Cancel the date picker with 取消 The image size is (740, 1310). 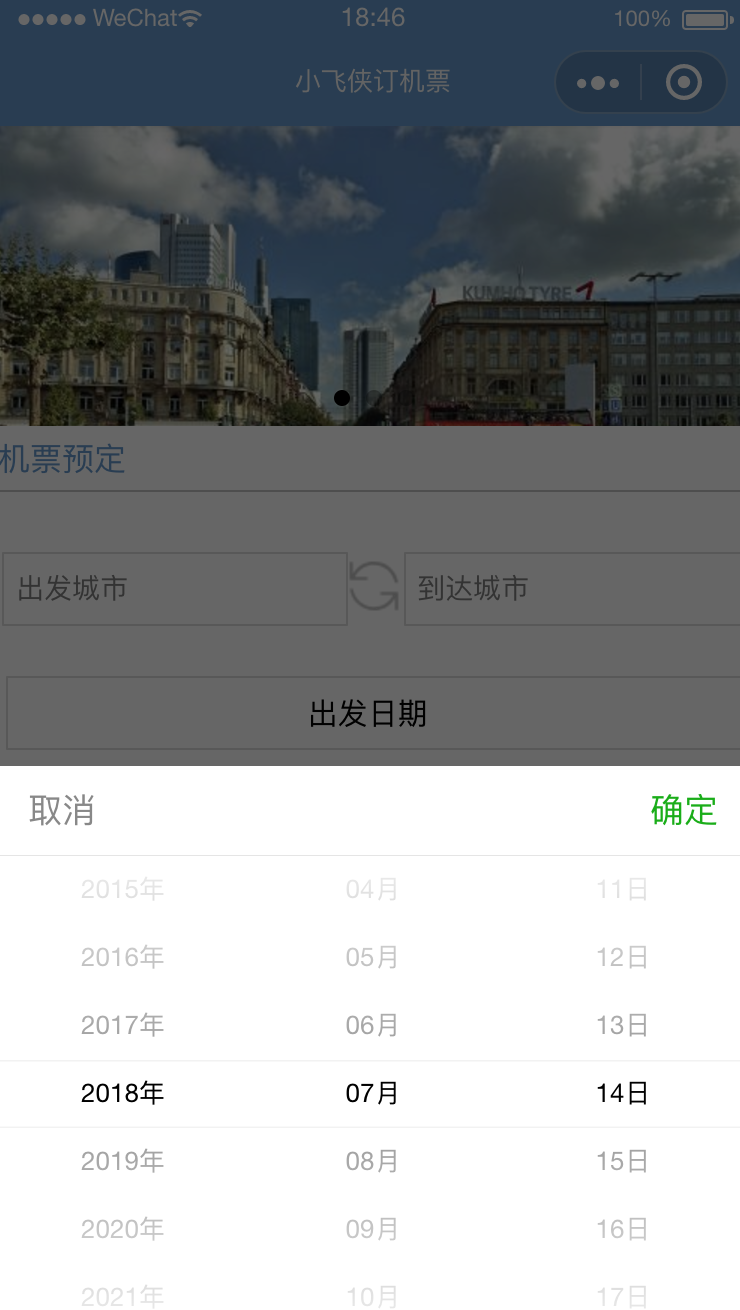click(62, 810)
